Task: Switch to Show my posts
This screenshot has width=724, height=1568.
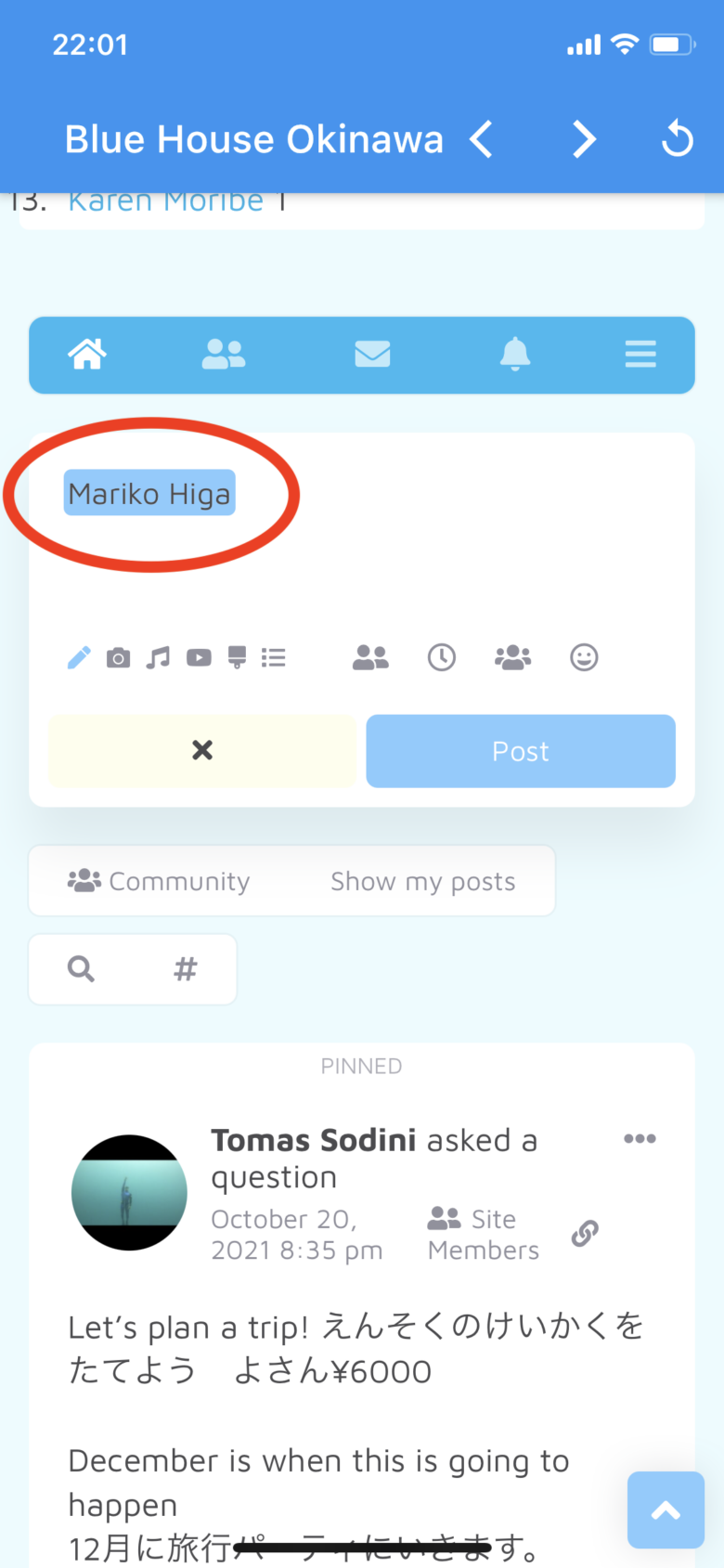Action: pos(422,881)
